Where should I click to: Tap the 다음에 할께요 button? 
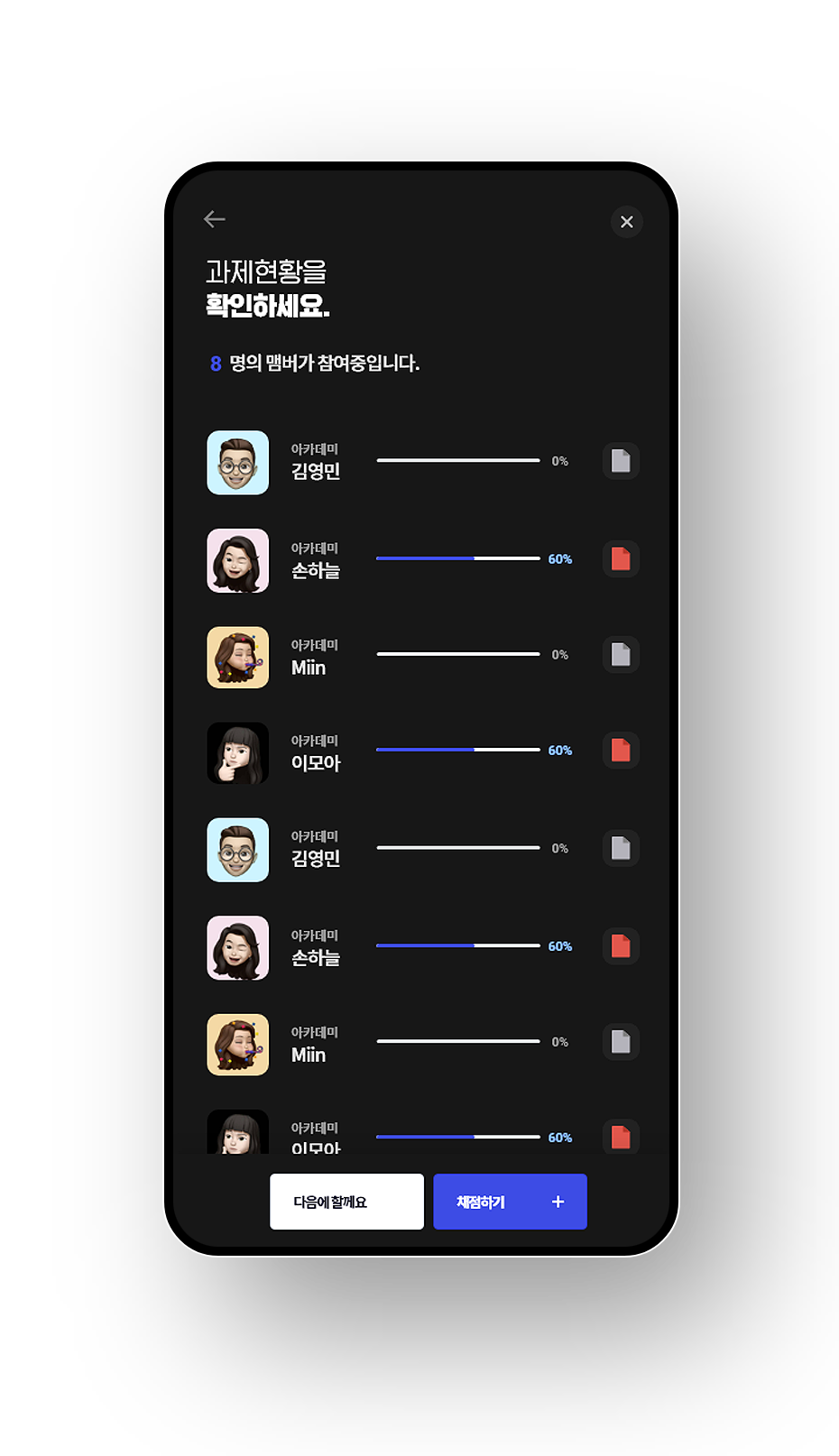[346, 1202]
